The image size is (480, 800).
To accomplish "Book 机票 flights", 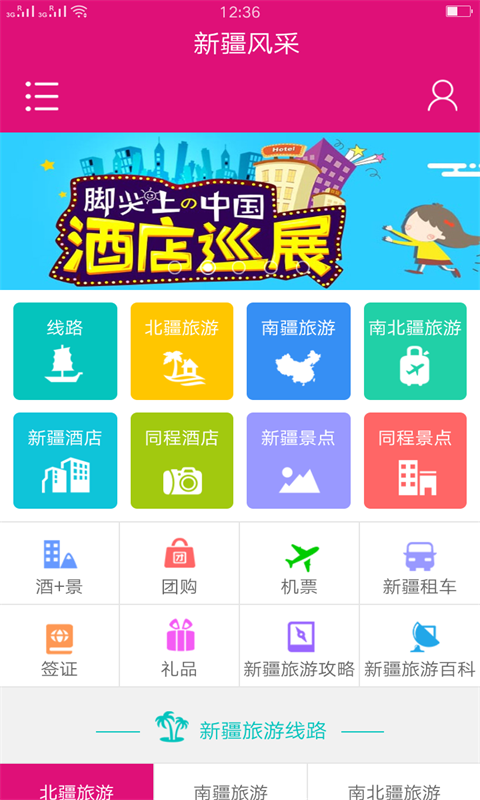I will [x=299, y=563].
